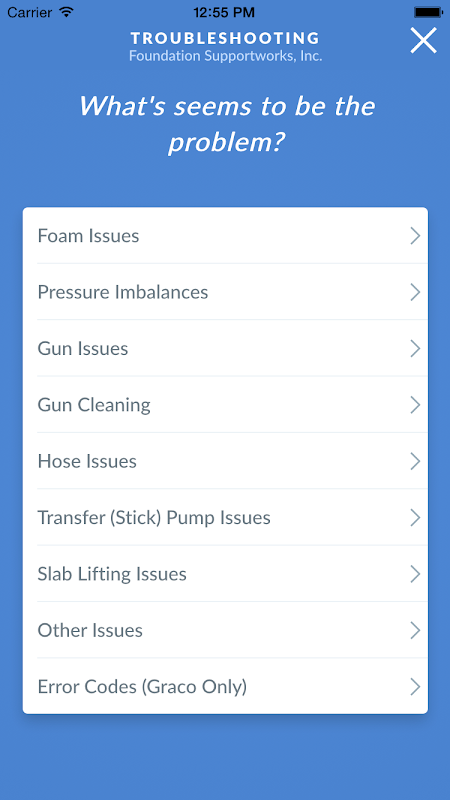Close the troubleshooting screen

tap(423, 40)
